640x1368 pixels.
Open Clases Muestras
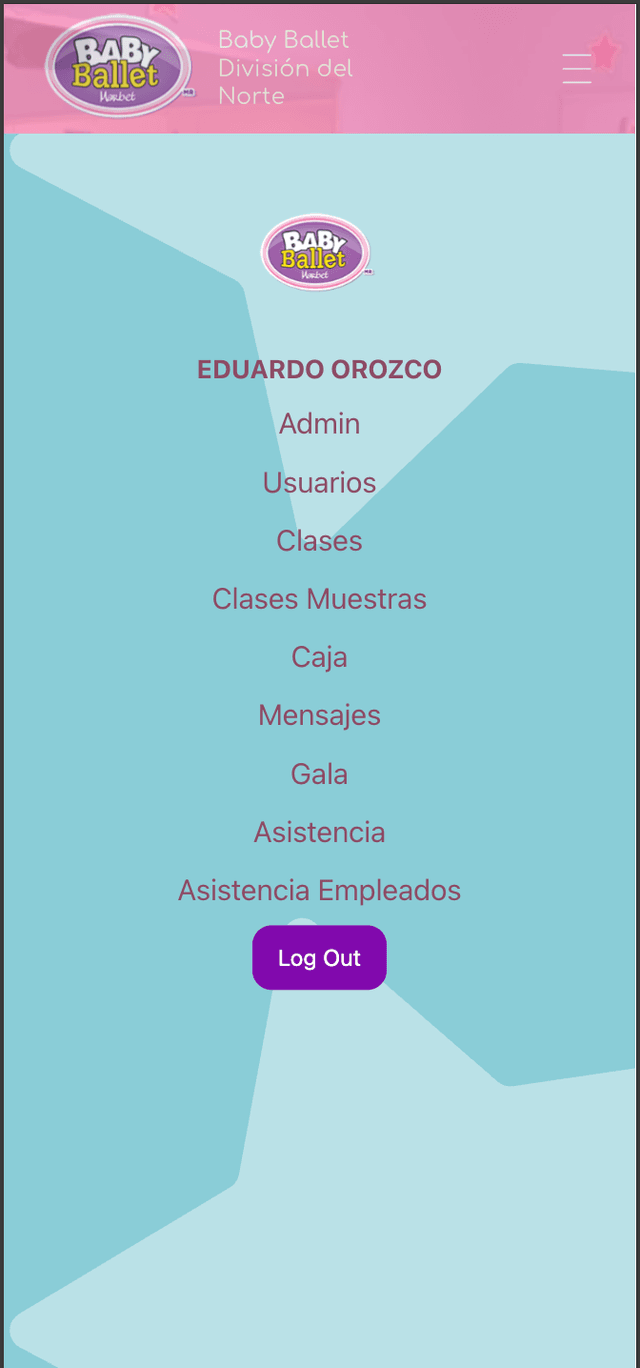pyautogui.click(x=320, y=599)
